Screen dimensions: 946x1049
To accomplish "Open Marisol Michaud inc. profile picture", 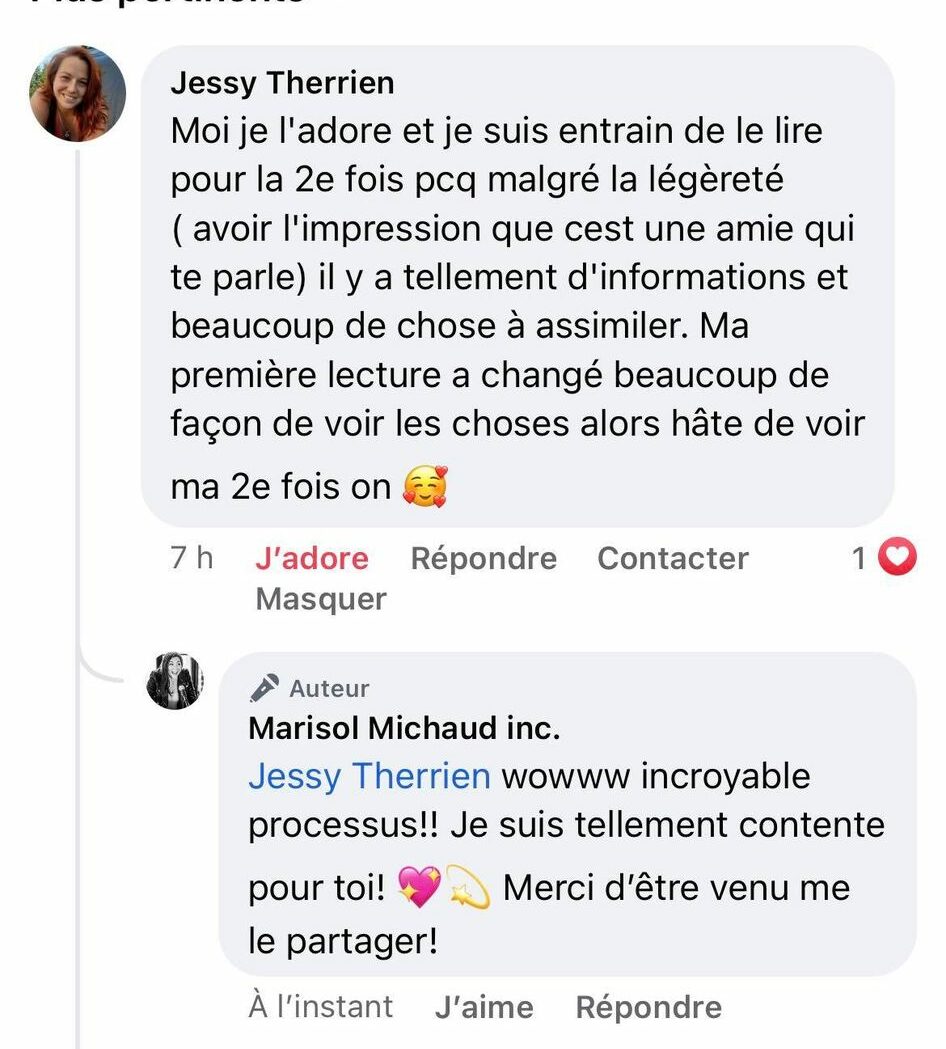I will point(175,682).
